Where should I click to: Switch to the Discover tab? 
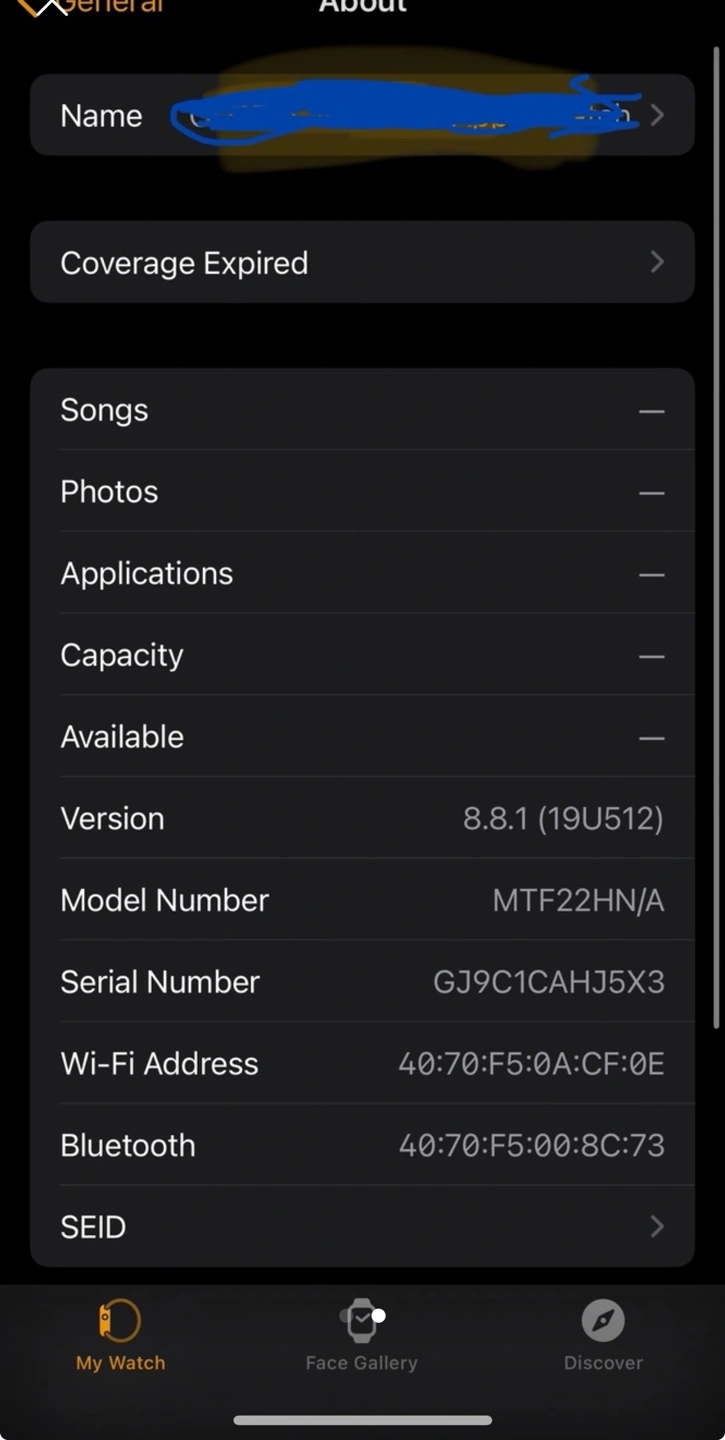(x=603, y=1336)
